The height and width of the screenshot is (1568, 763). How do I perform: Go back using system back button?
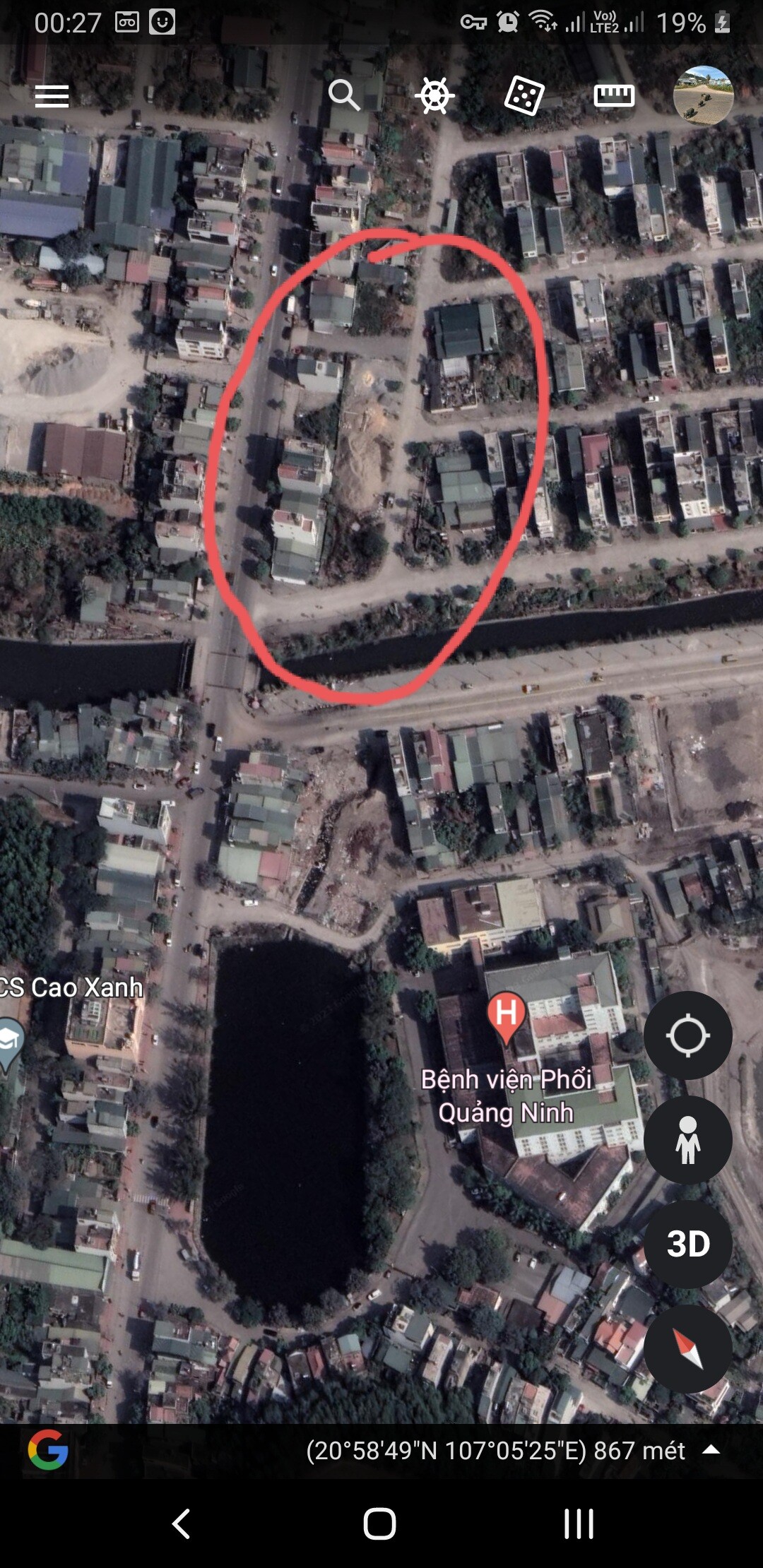[182, 1524]
